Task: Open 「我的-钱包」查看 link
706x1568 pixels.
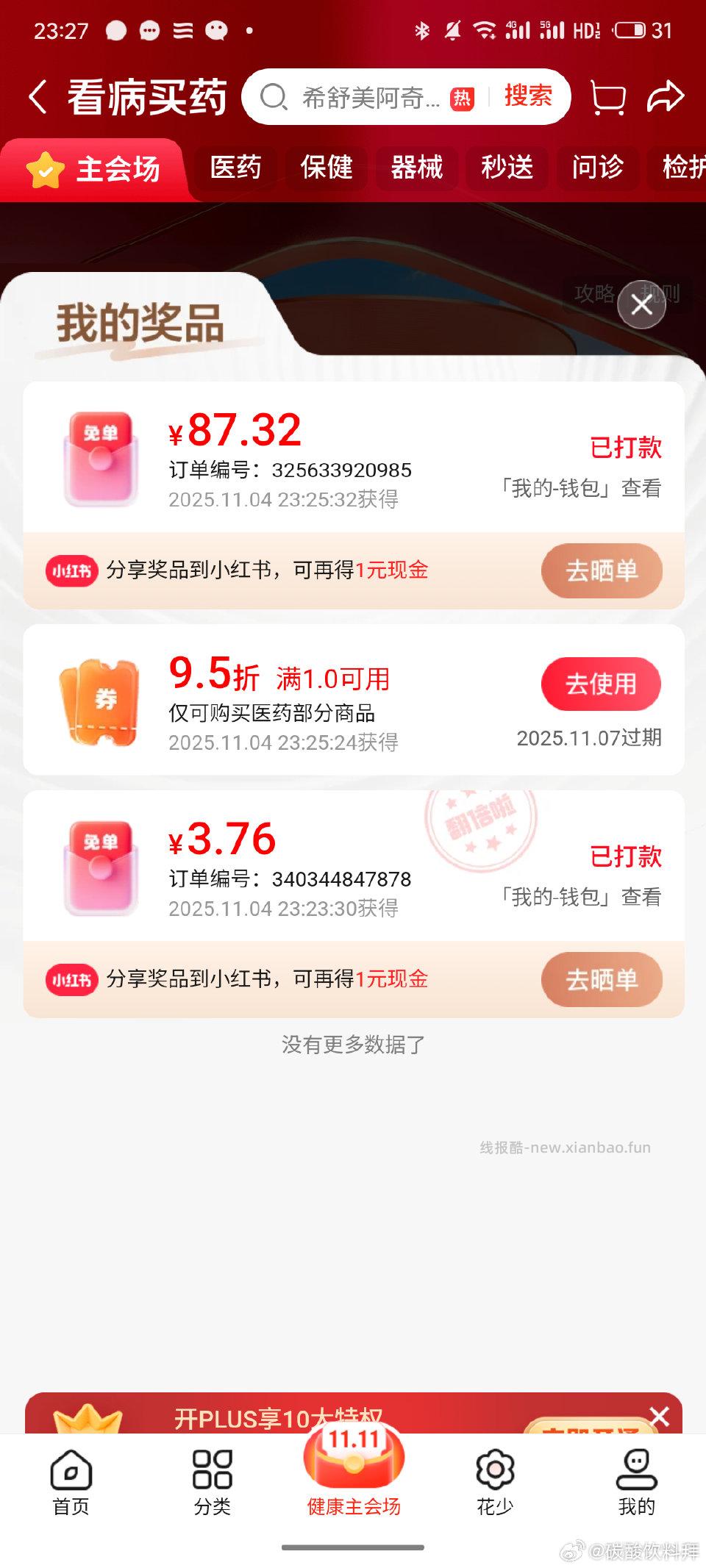Action: coord(584,487)
